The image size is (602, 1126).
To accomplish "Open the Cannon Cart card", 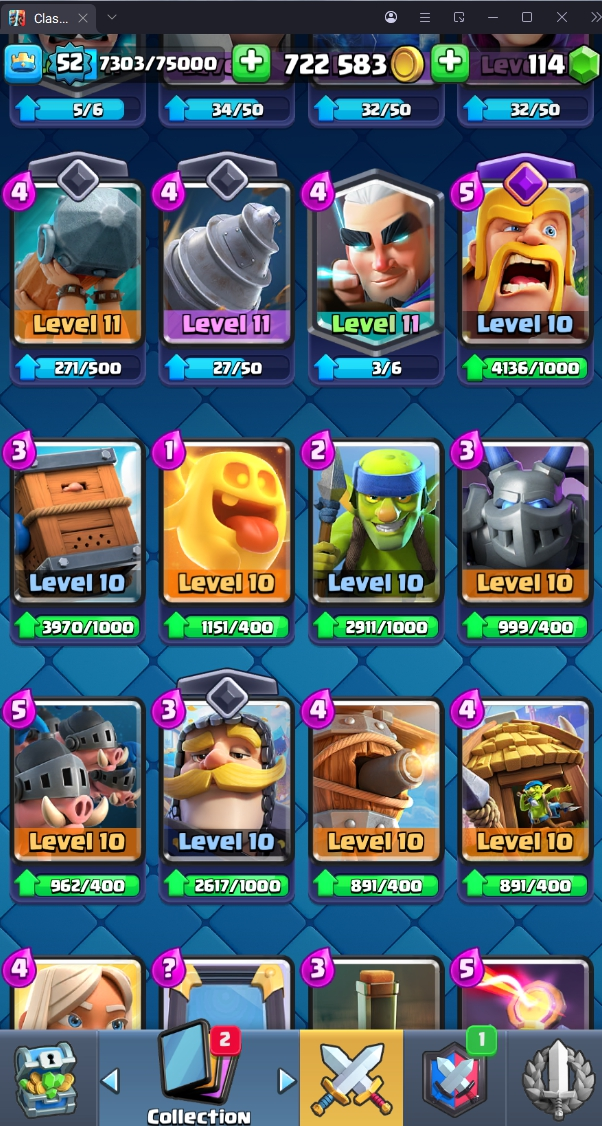I will click(x=377, y=785).
